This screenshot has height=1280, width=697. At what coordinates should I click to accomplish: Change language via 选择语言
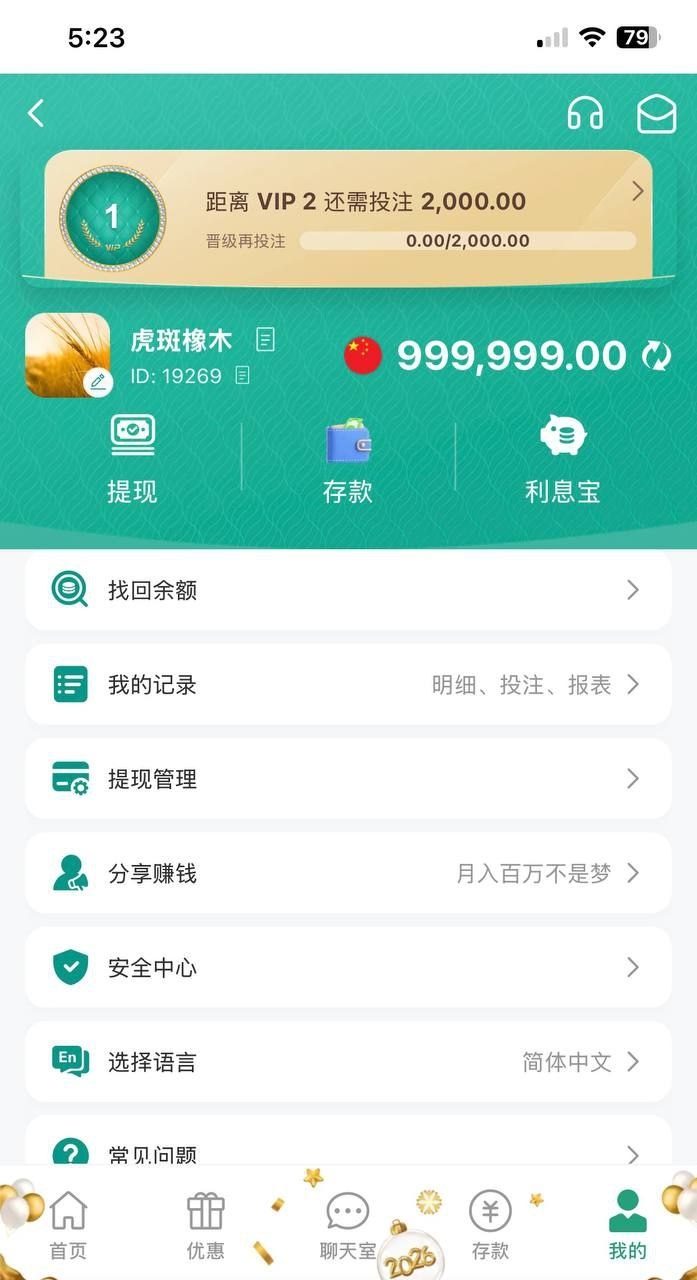pyautogui.click(x=348, y=1061)
